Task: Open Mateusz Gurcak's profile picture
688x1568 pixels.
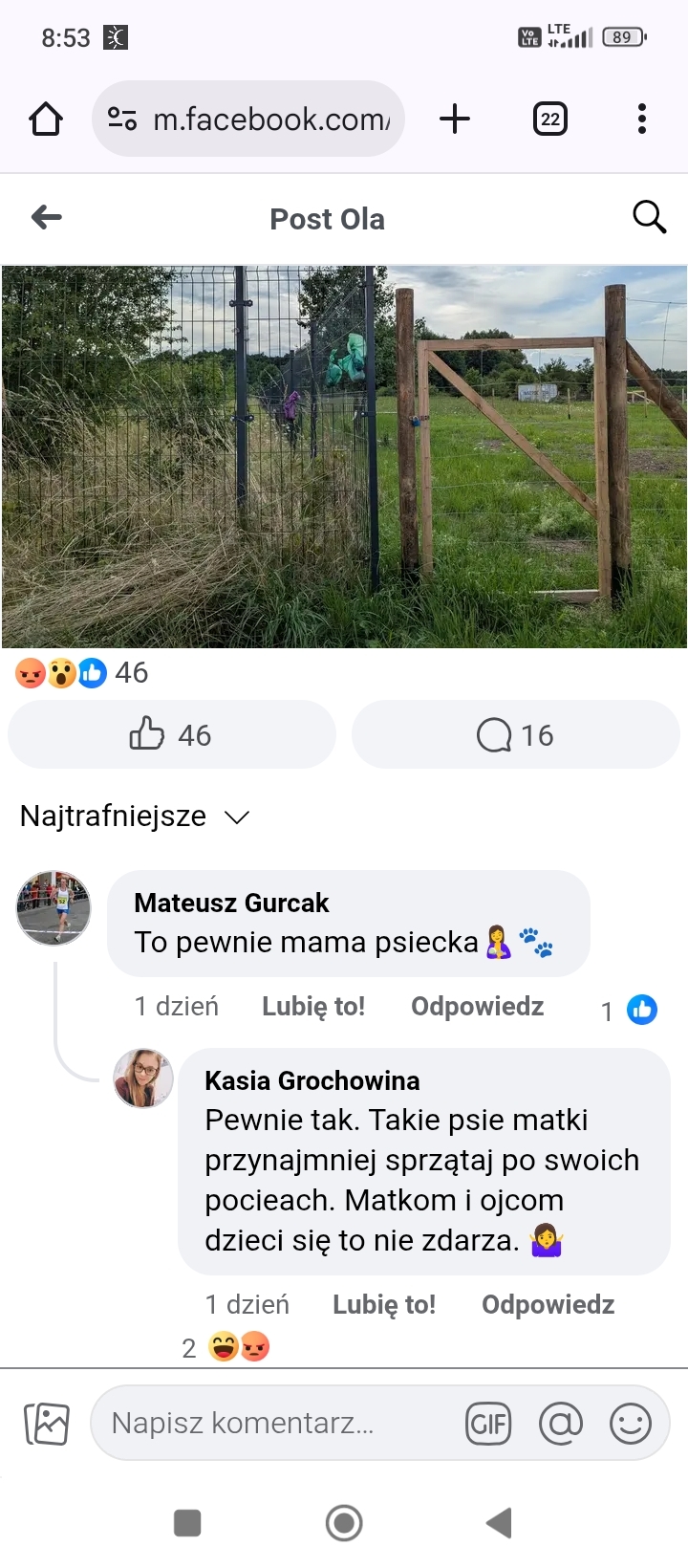Action: tap(54, 907)
